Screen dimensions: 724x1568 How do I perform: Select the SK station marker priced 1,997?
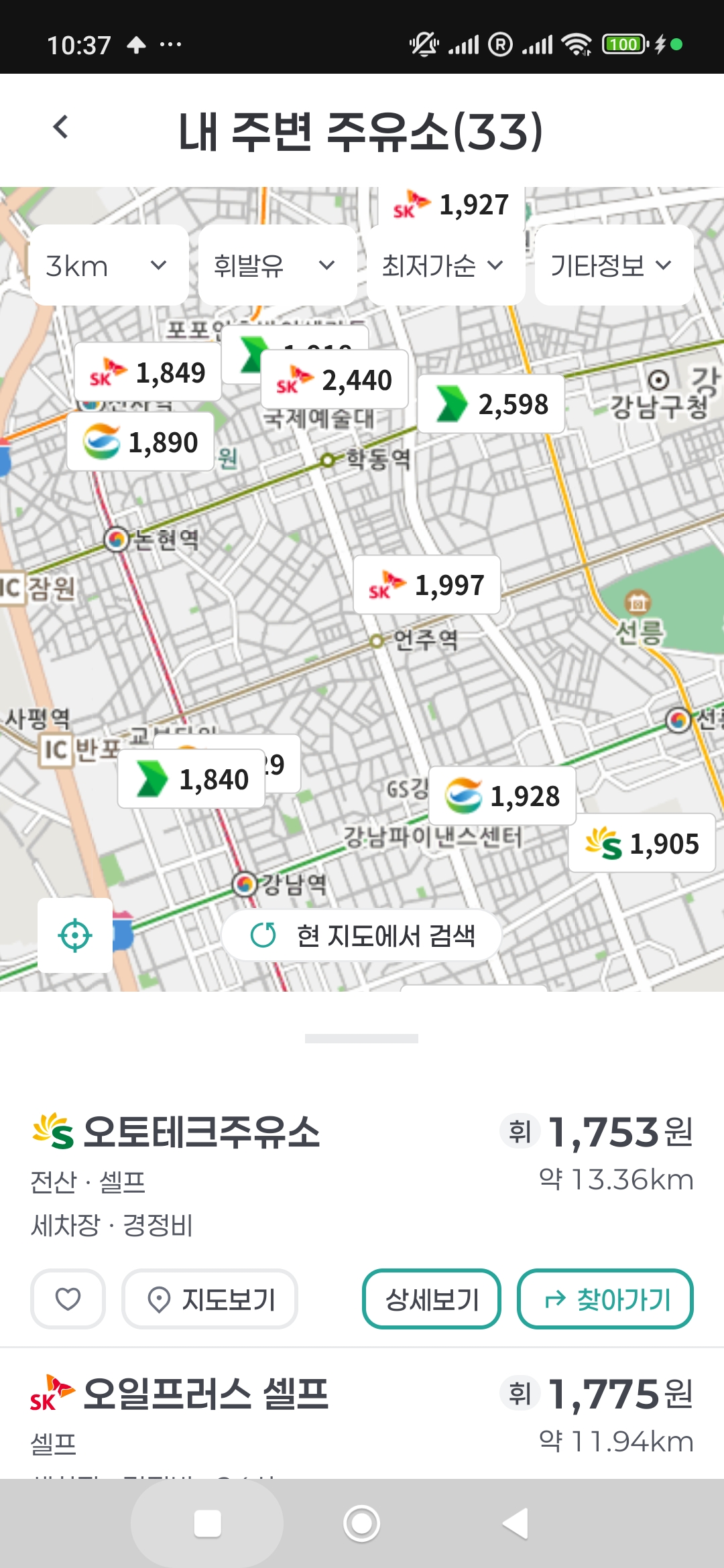pyautogui.click(x=426, y=585)
